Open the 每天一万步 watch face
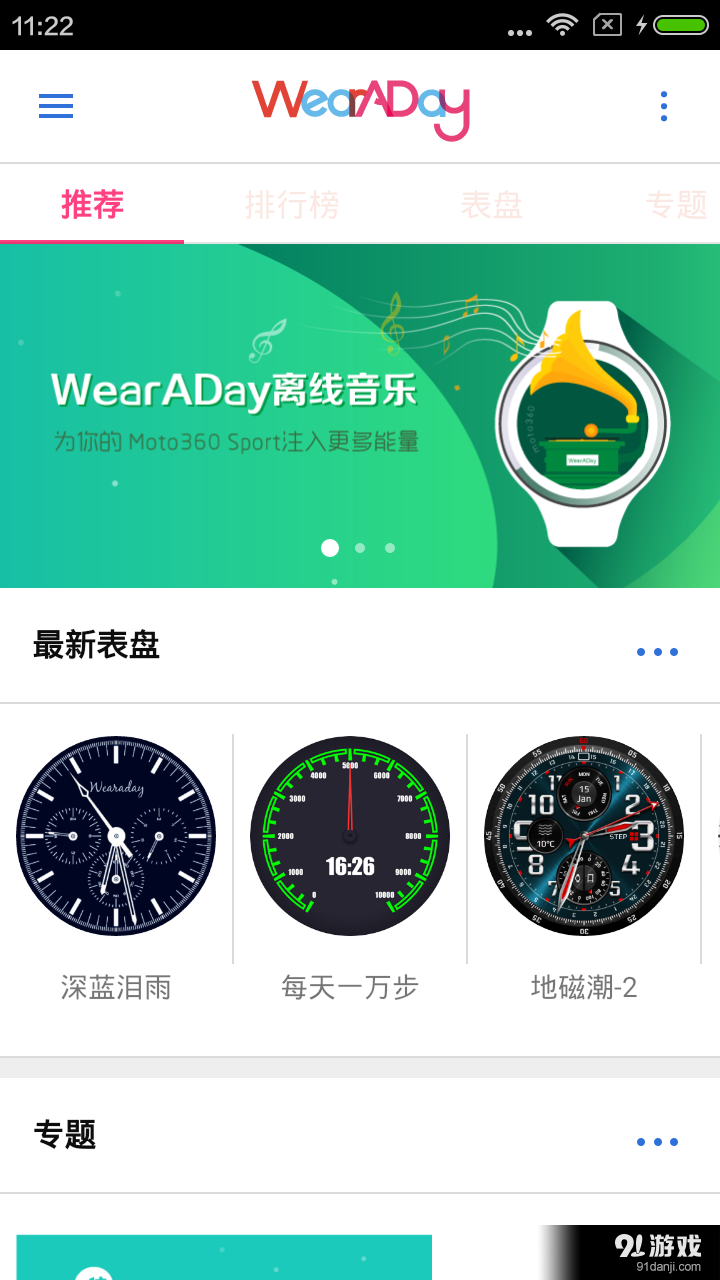720x1280 pixels. [x=350, y=836]
